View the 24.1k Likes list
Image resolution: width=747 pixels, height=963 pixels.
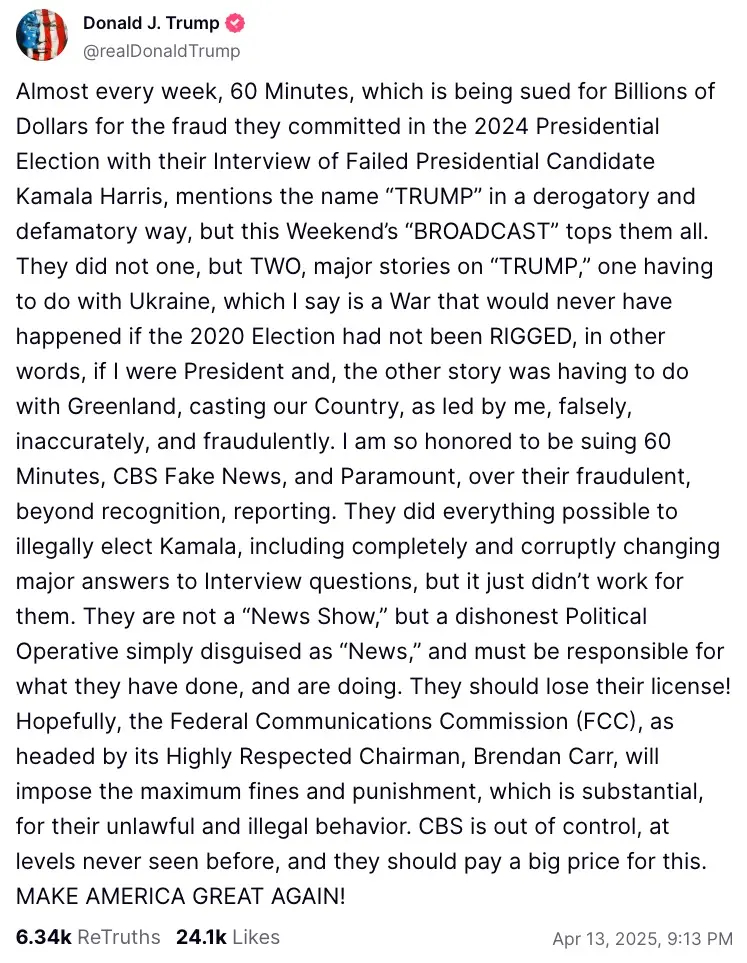[228, 937]
